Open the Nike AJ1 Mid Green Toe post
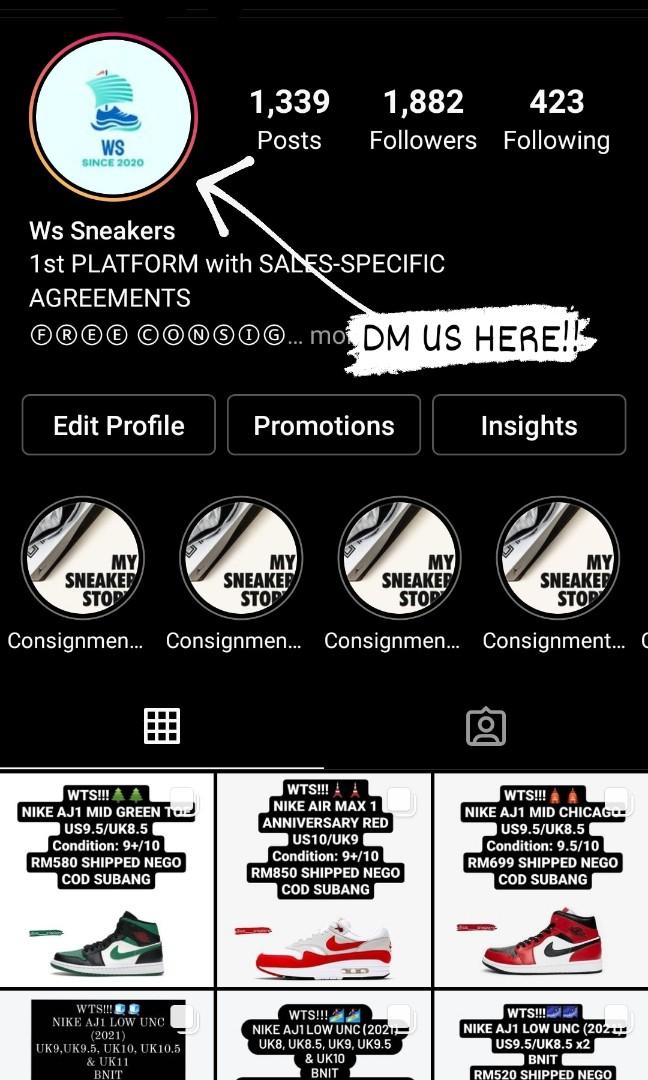This screenshot has width=648, height=1080. [x=106, y=880]
